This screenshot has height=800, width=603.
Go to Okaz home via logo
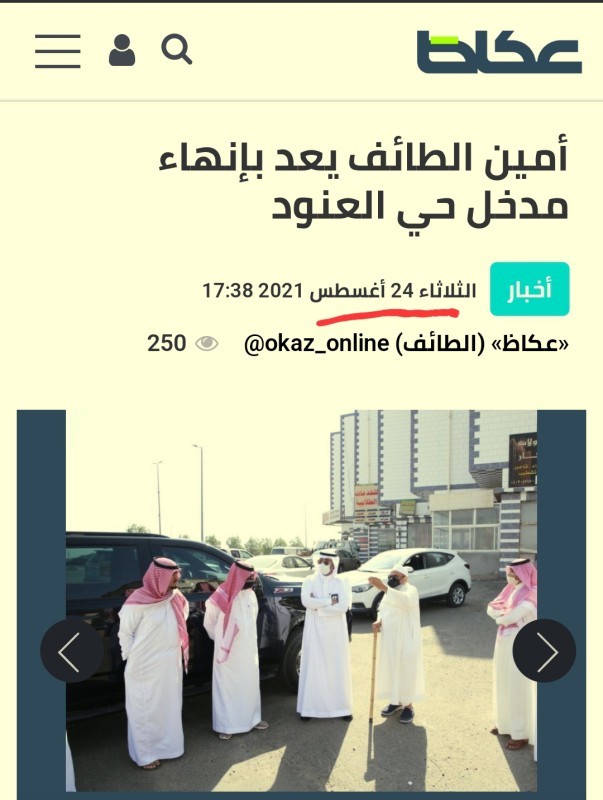coord(499,52)
